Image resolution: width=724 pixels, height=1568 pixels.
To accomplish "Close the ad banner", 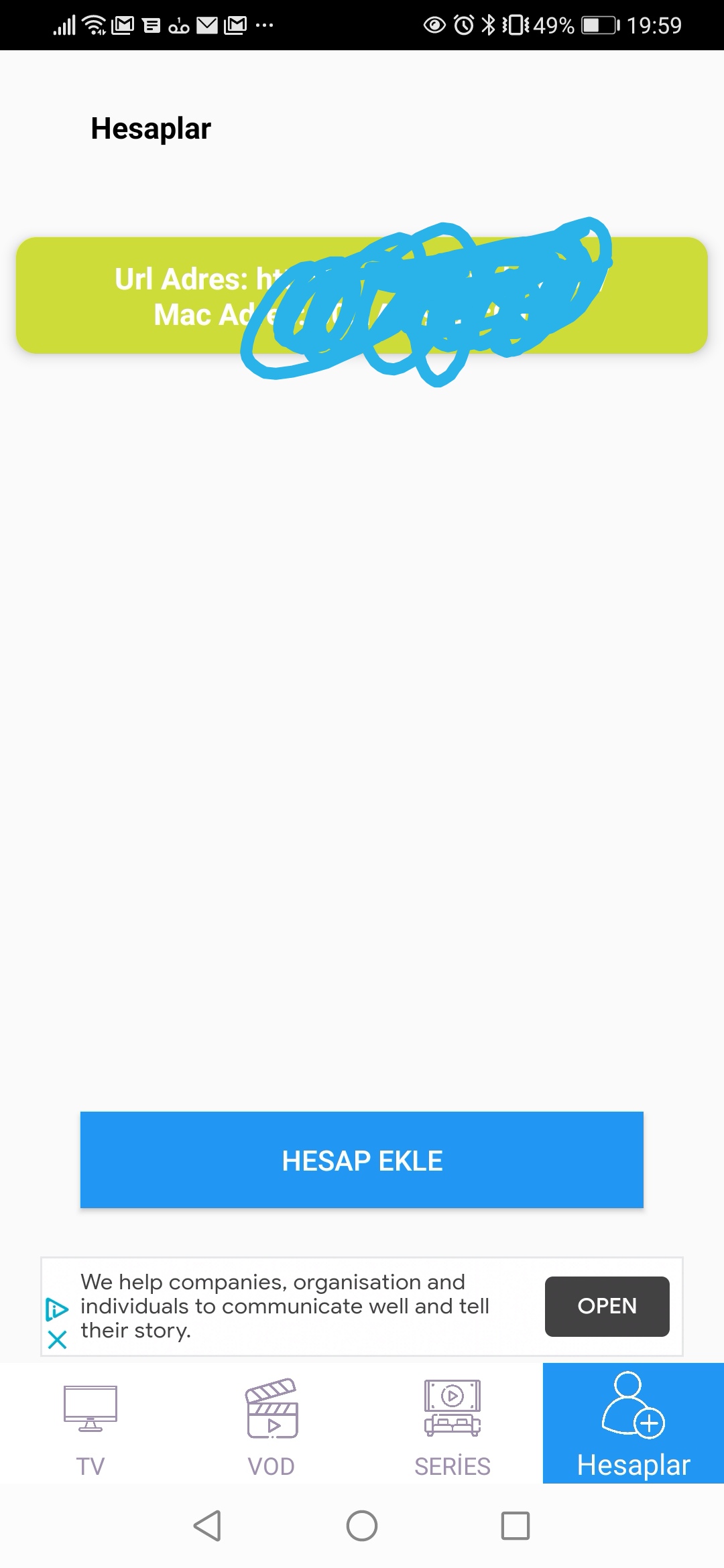I will pos(58,1340).
